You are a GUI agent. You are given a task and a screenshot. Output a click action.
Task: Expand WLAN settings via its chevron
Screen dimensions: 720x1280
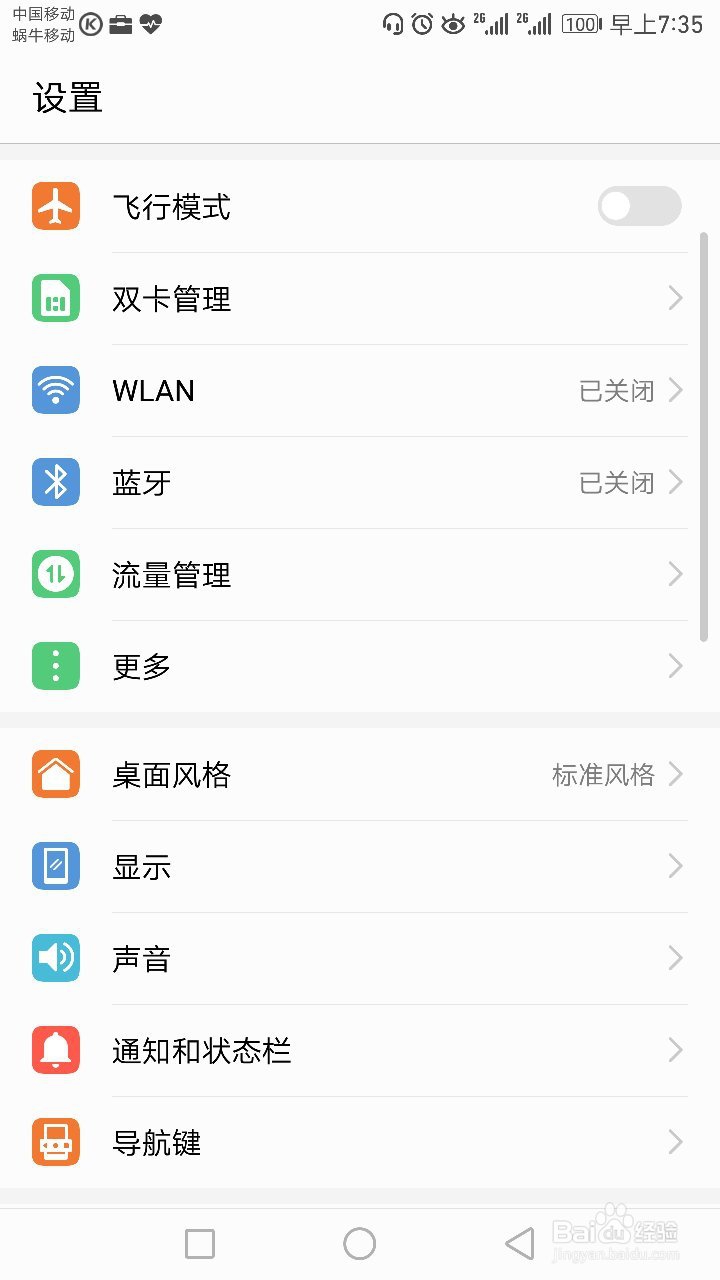click(x=676, y=390)
